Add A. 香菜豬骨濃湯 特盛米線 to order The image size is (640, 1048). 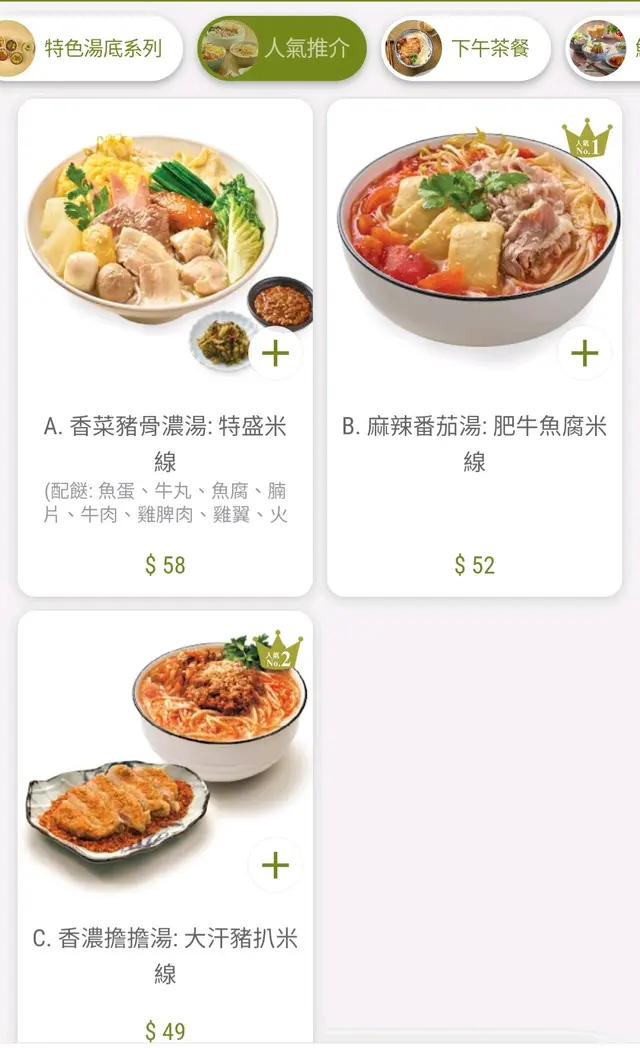pos(275,353)
